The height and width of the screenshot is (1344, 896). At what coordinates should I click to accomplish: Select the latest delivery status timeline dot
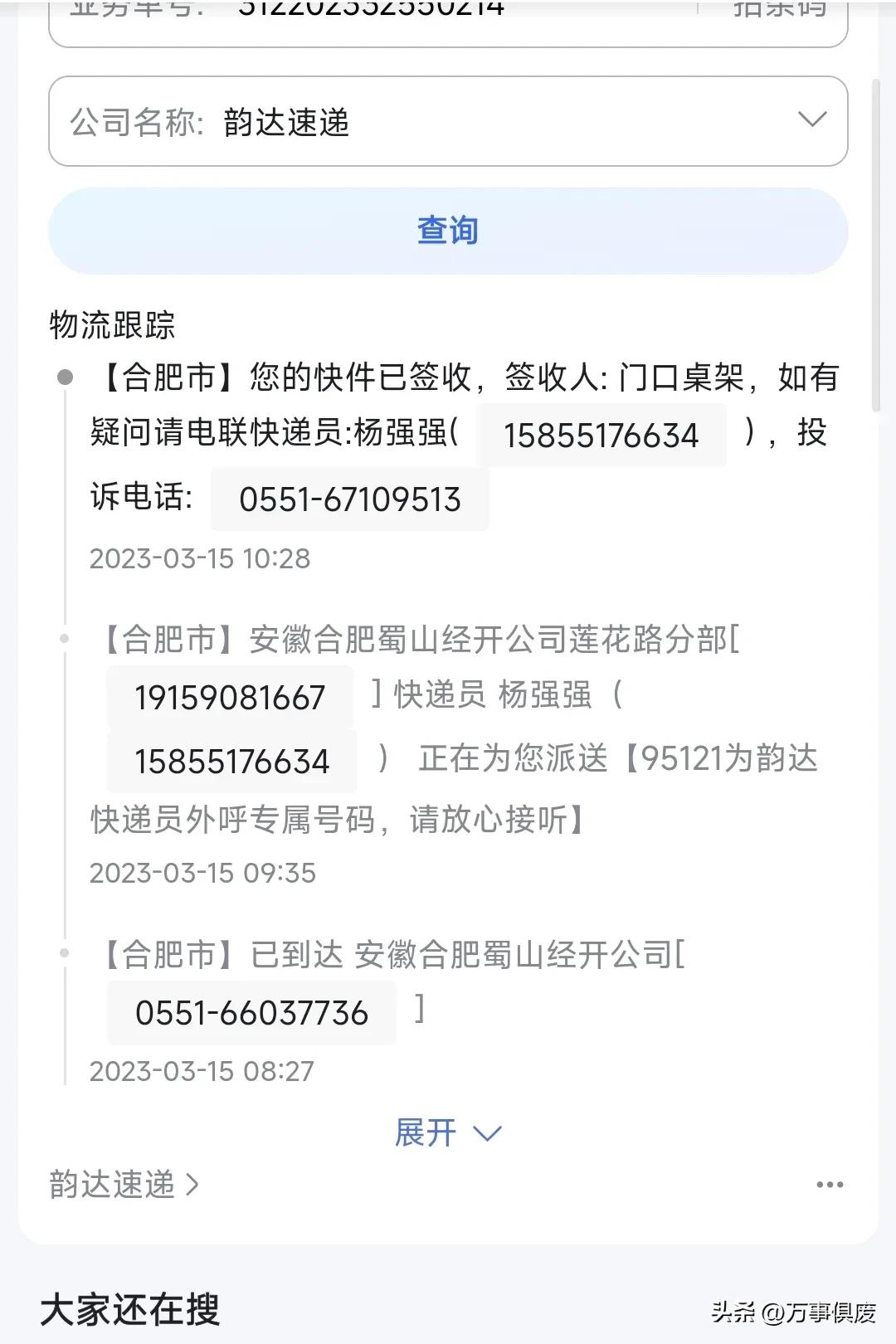(x=64, y=377)
